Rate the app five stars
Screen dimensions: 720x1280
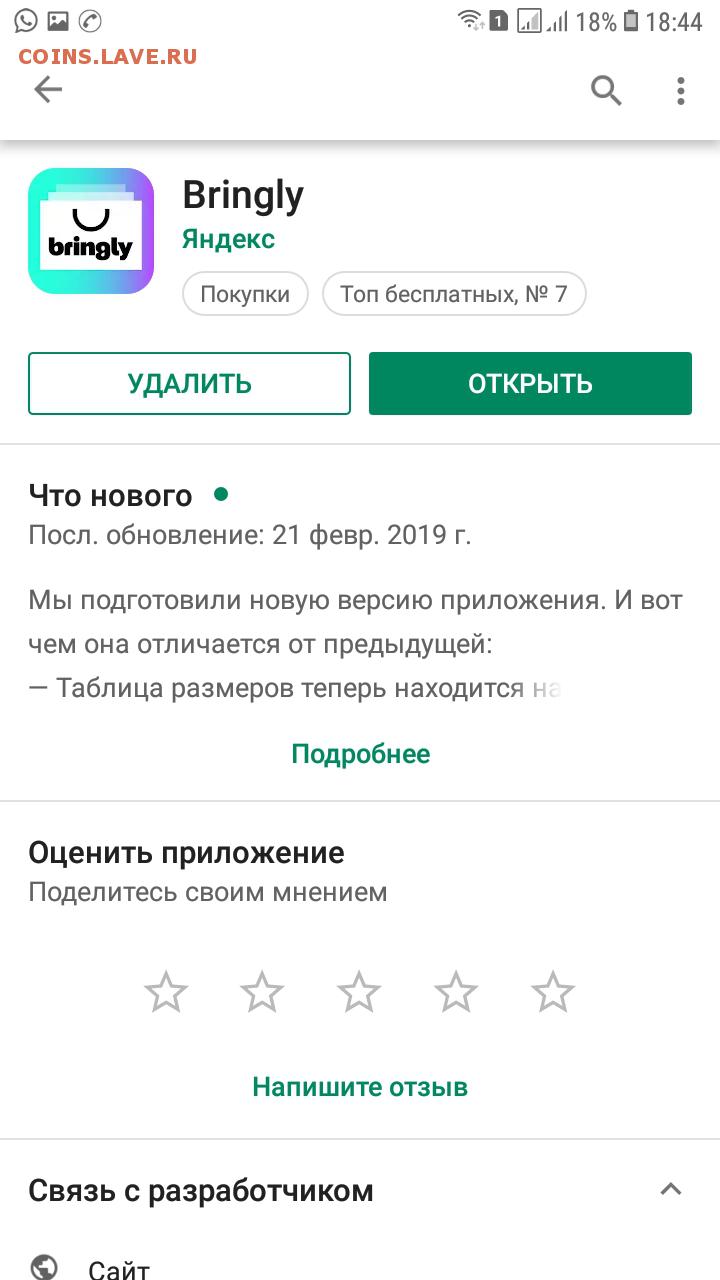pos(553,993)
